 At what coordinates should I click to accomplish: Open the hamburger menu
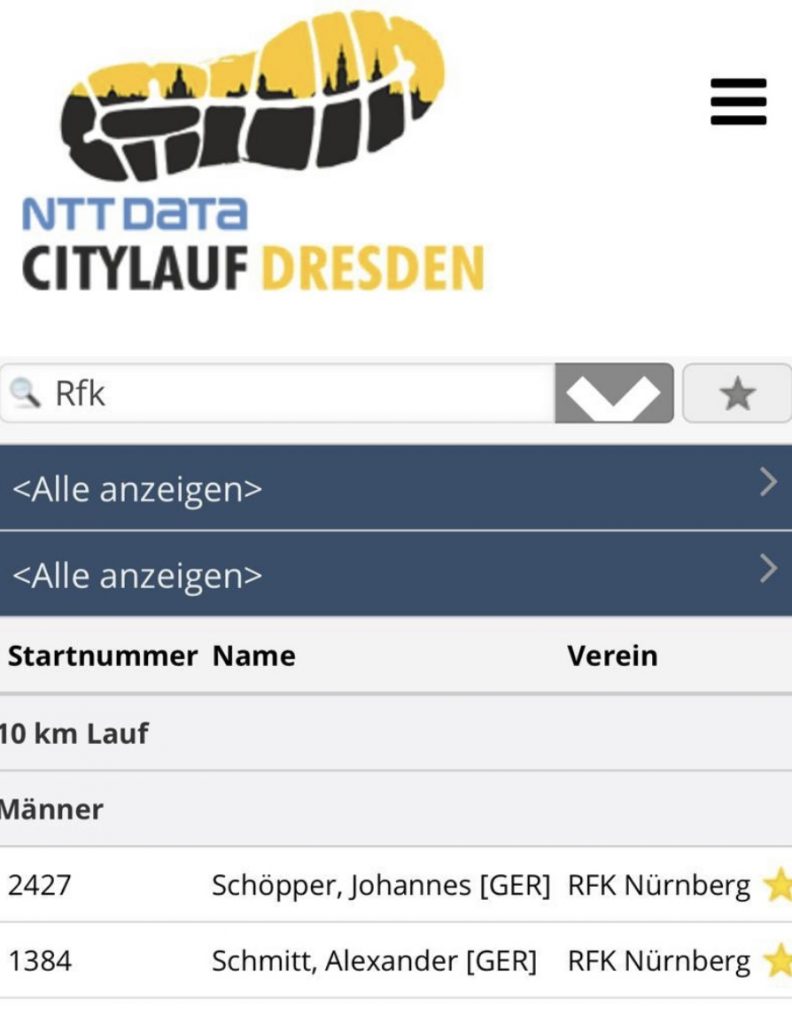coord(738,102)
